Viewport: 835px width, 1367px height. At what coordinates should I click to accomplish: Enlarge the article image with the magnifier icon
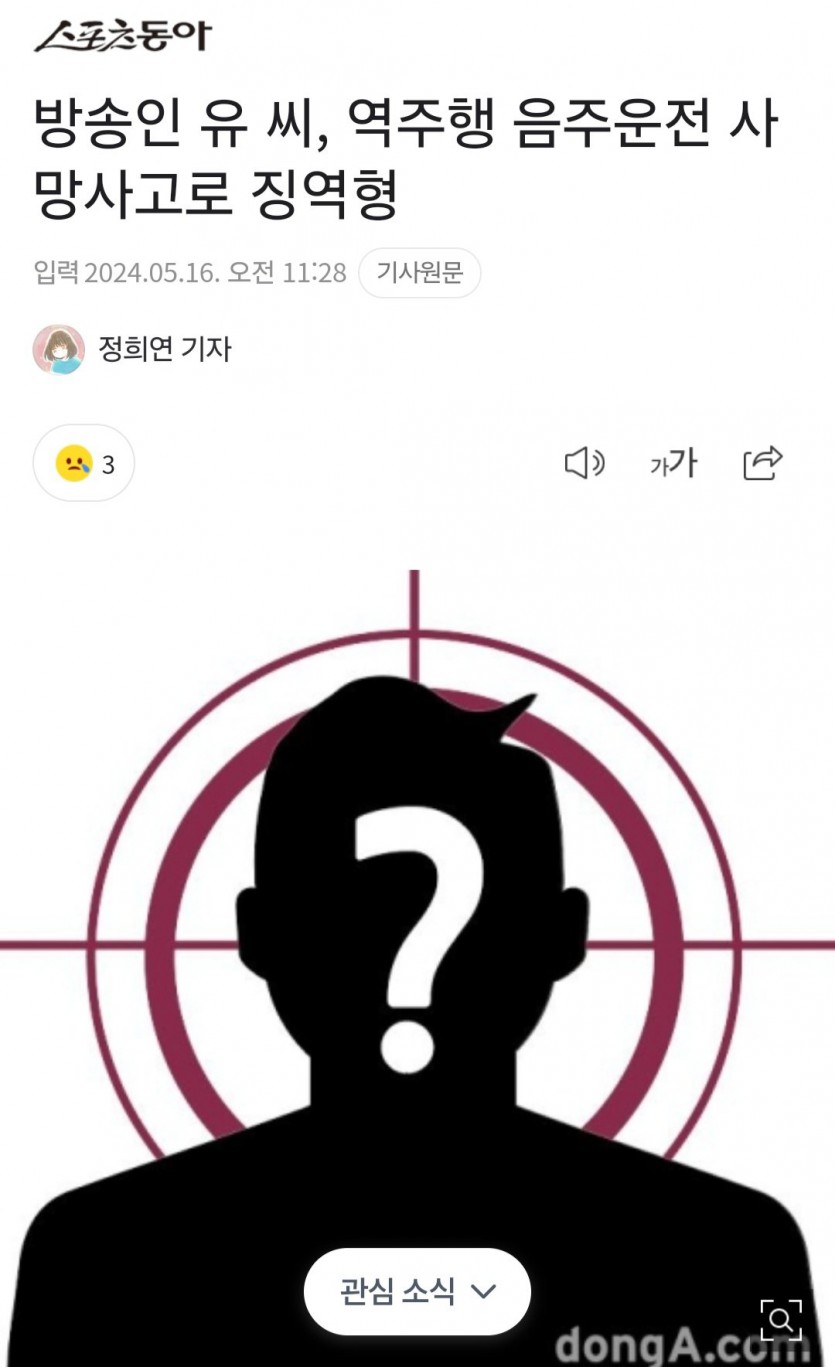click(781, 1319)
